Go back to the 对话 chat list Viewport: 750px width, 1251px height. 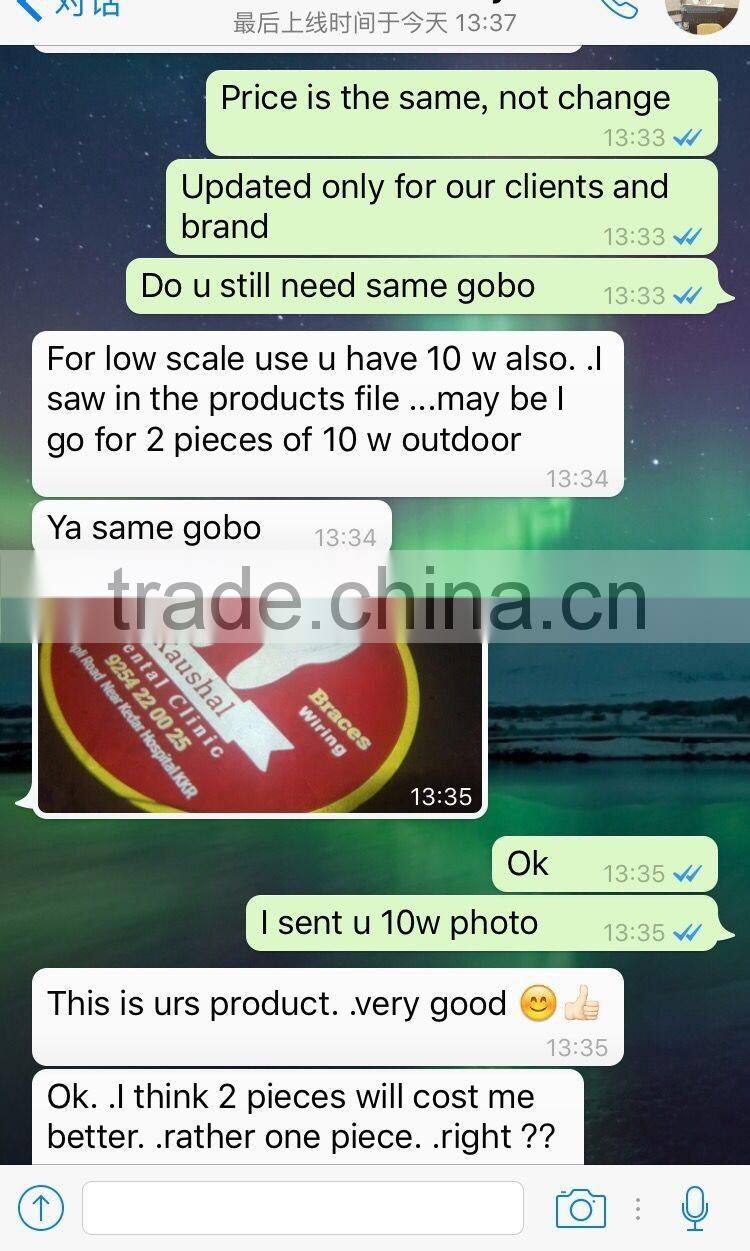pos(68,8)
